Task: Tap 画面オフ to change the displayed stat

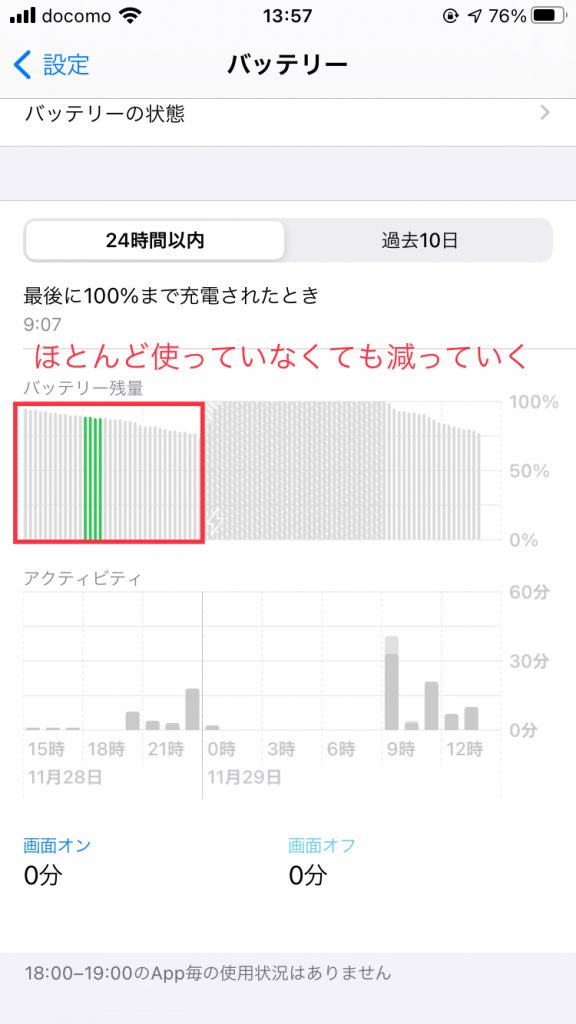Action: (x=321, y=845)
